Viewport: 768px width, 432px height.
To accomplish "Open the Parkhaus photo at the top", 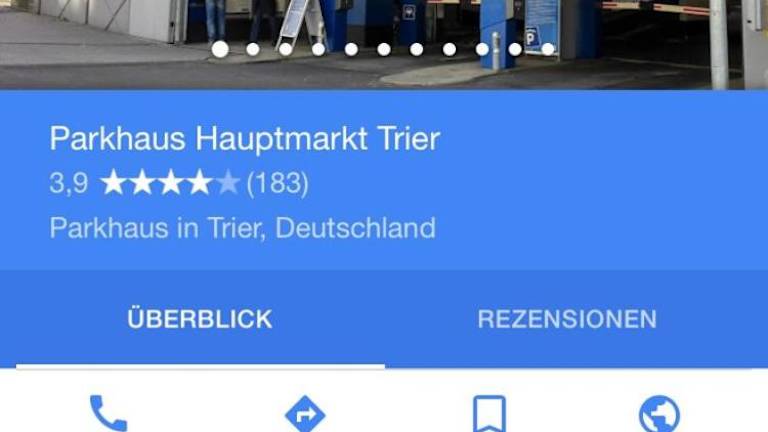I will (384, 25).
